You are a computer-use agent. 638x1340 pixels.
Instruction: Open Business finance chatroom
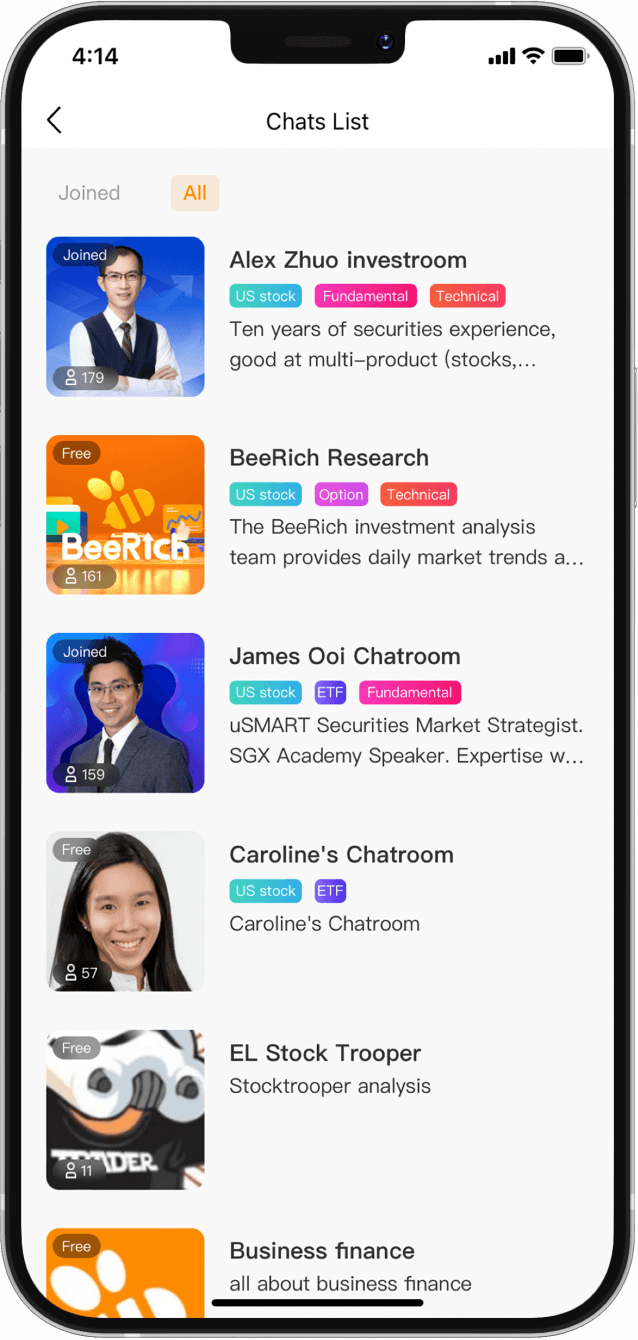322,1251
